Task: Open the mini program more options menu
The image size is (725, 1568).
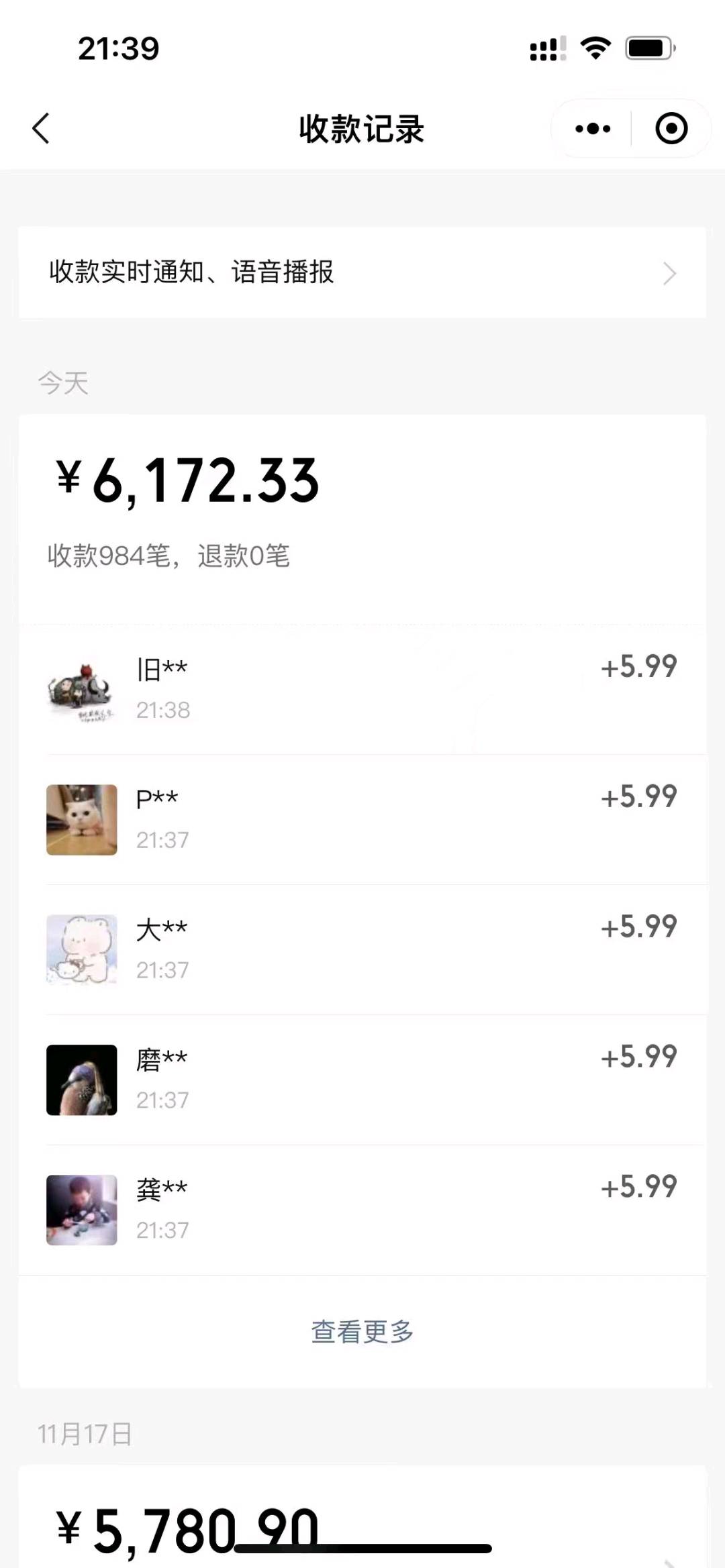Action: [593, 128]
